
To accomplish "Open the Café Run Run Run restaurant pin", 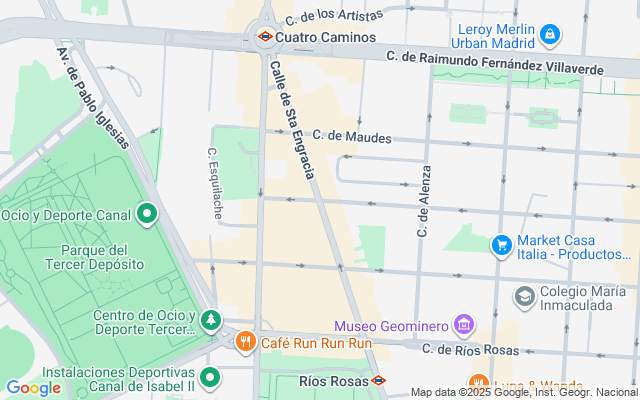I will tap(245, 343).
